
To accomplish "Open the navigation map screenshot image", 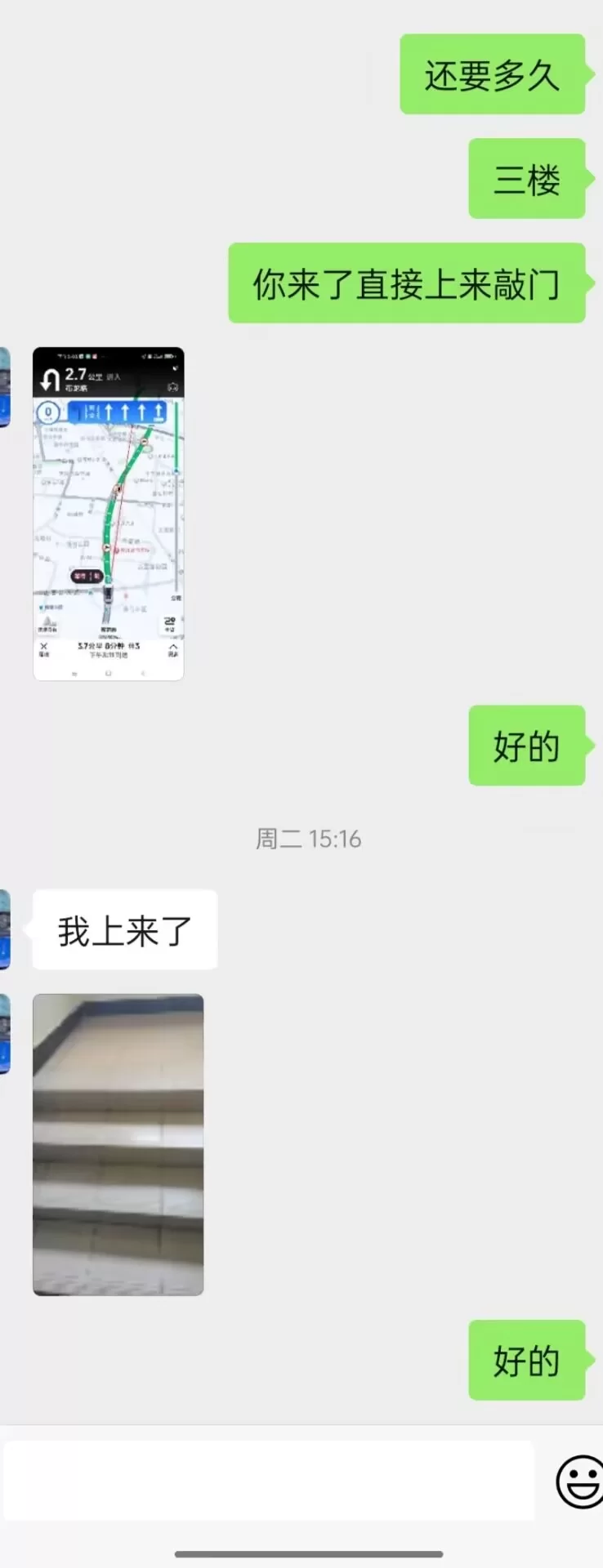I will click(x=108, y=514).
